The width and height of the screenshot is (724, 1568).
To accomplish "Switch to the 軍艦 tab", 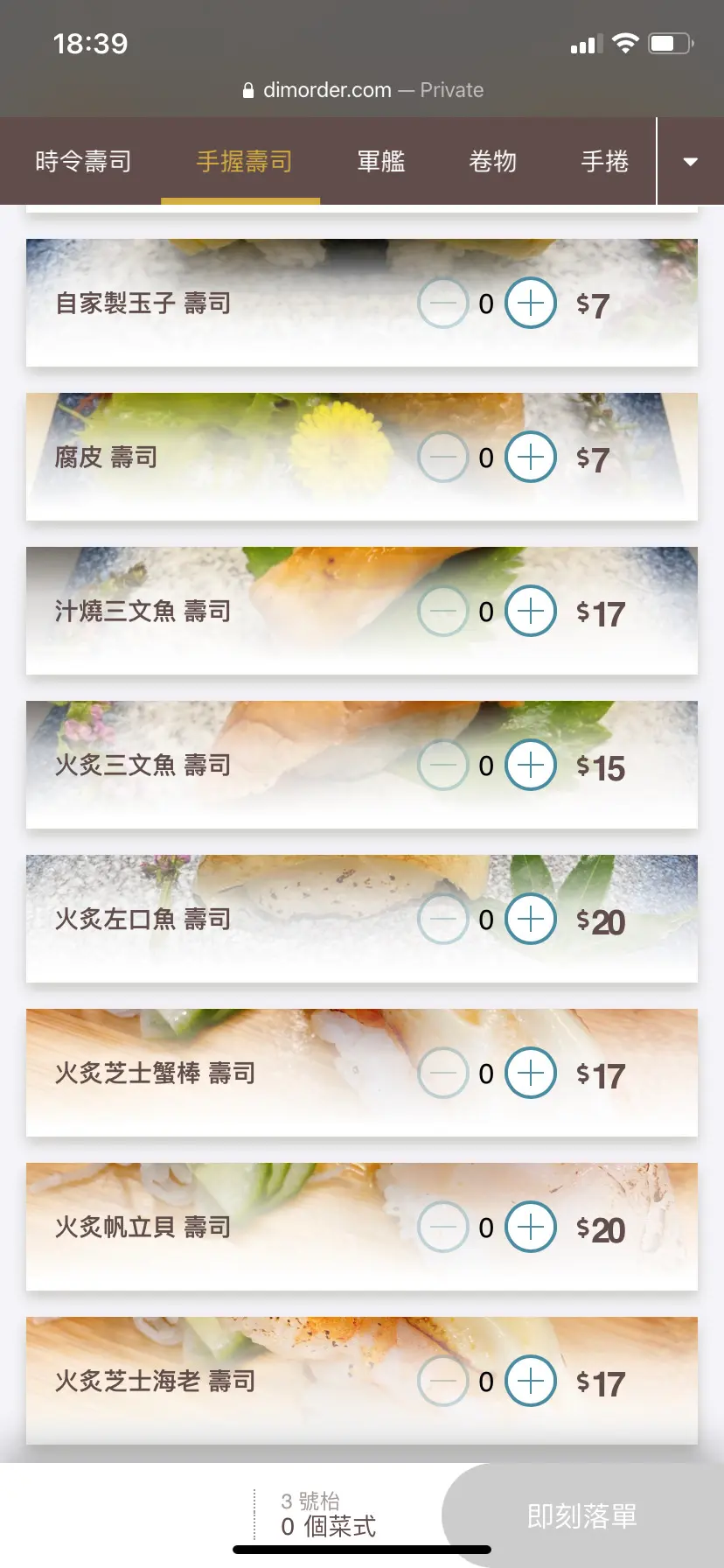I will click(x=381, y=162).
